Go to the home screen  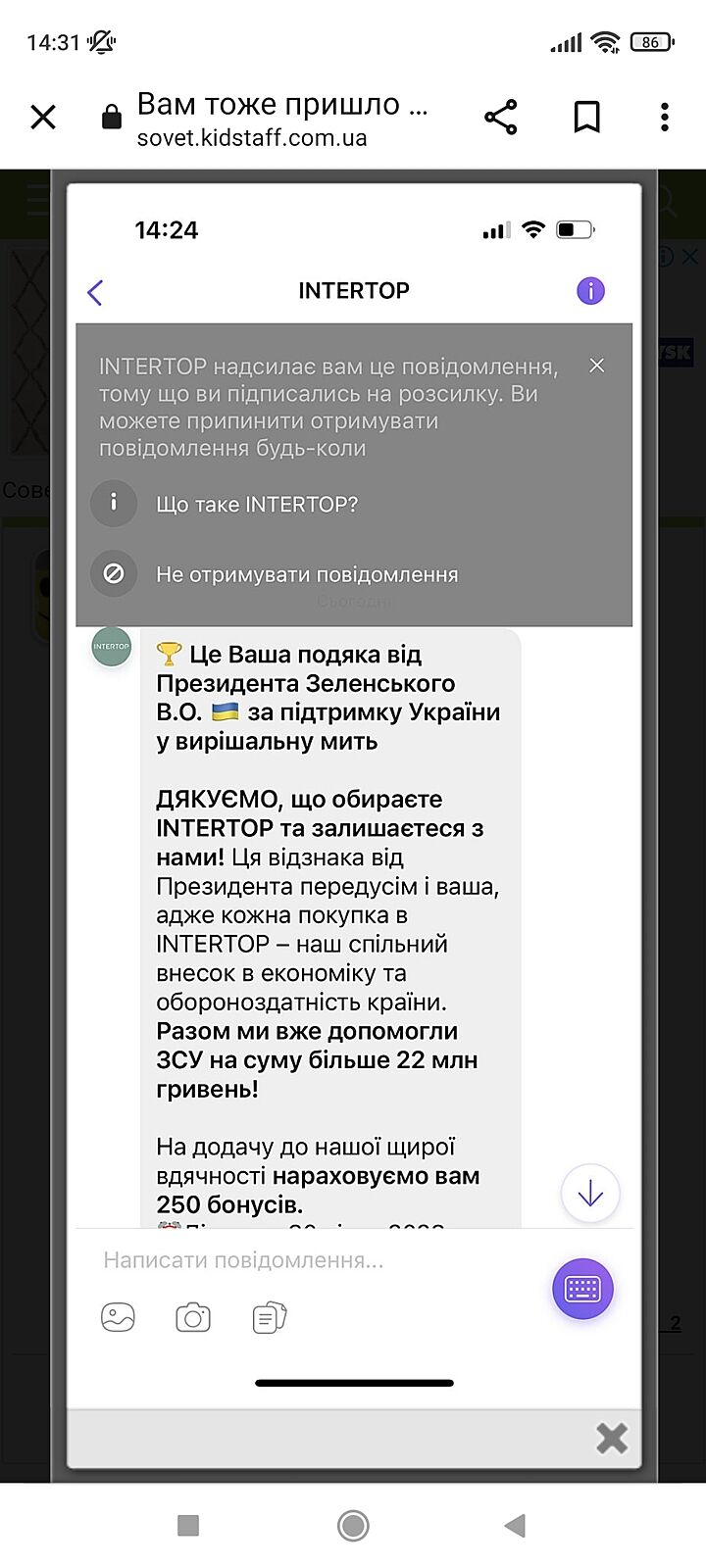point(353,1525)
